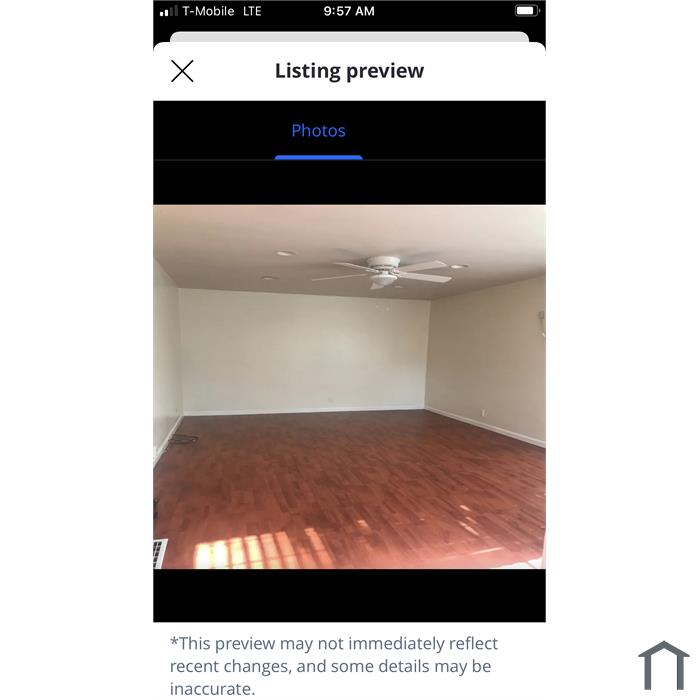The width and height of the screenshot is (700, 700).
Task: Select the Photos tab
Action: 318,131
